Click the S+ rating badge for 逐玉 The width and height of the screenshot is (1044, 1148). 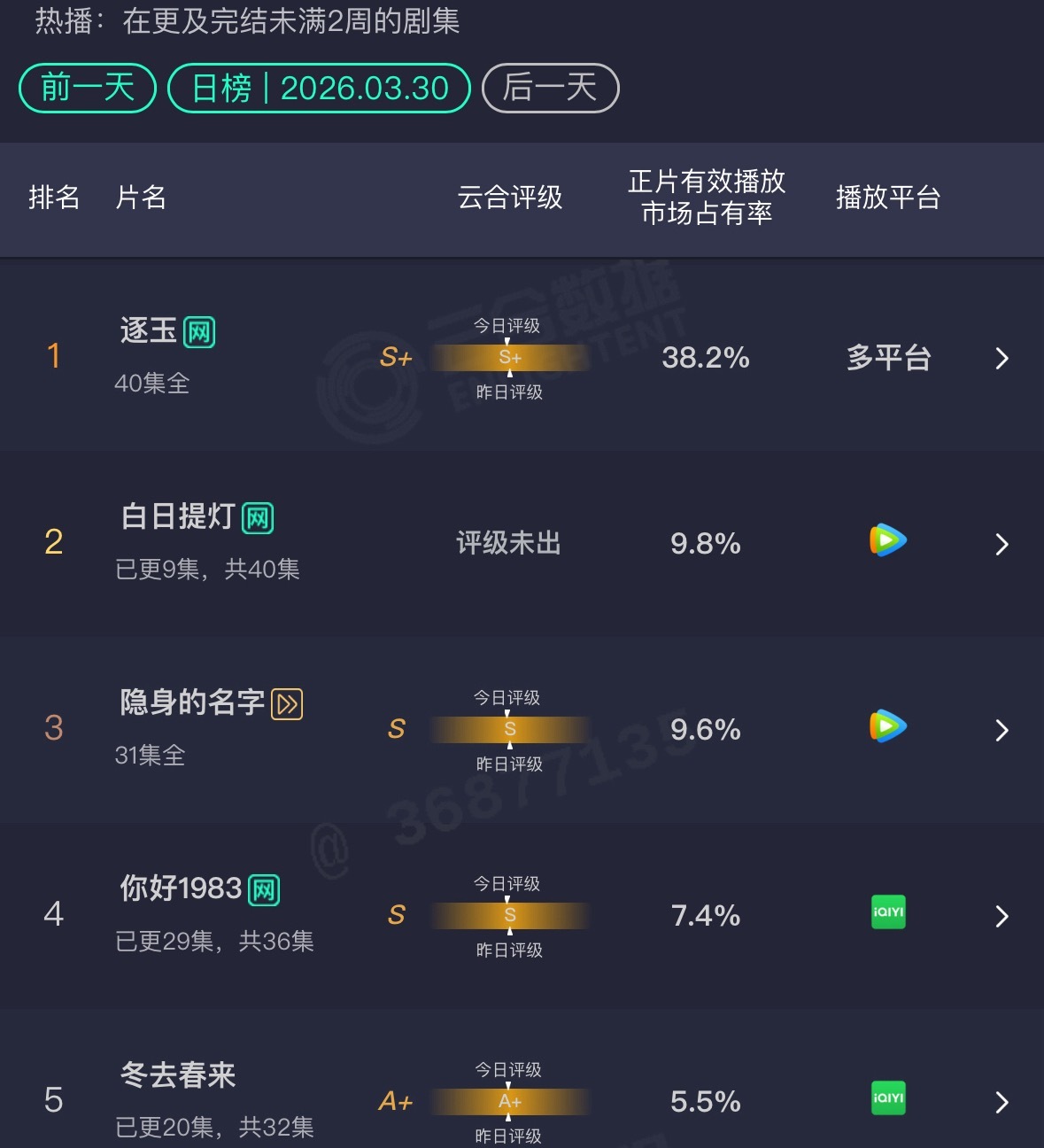[393, 358]
